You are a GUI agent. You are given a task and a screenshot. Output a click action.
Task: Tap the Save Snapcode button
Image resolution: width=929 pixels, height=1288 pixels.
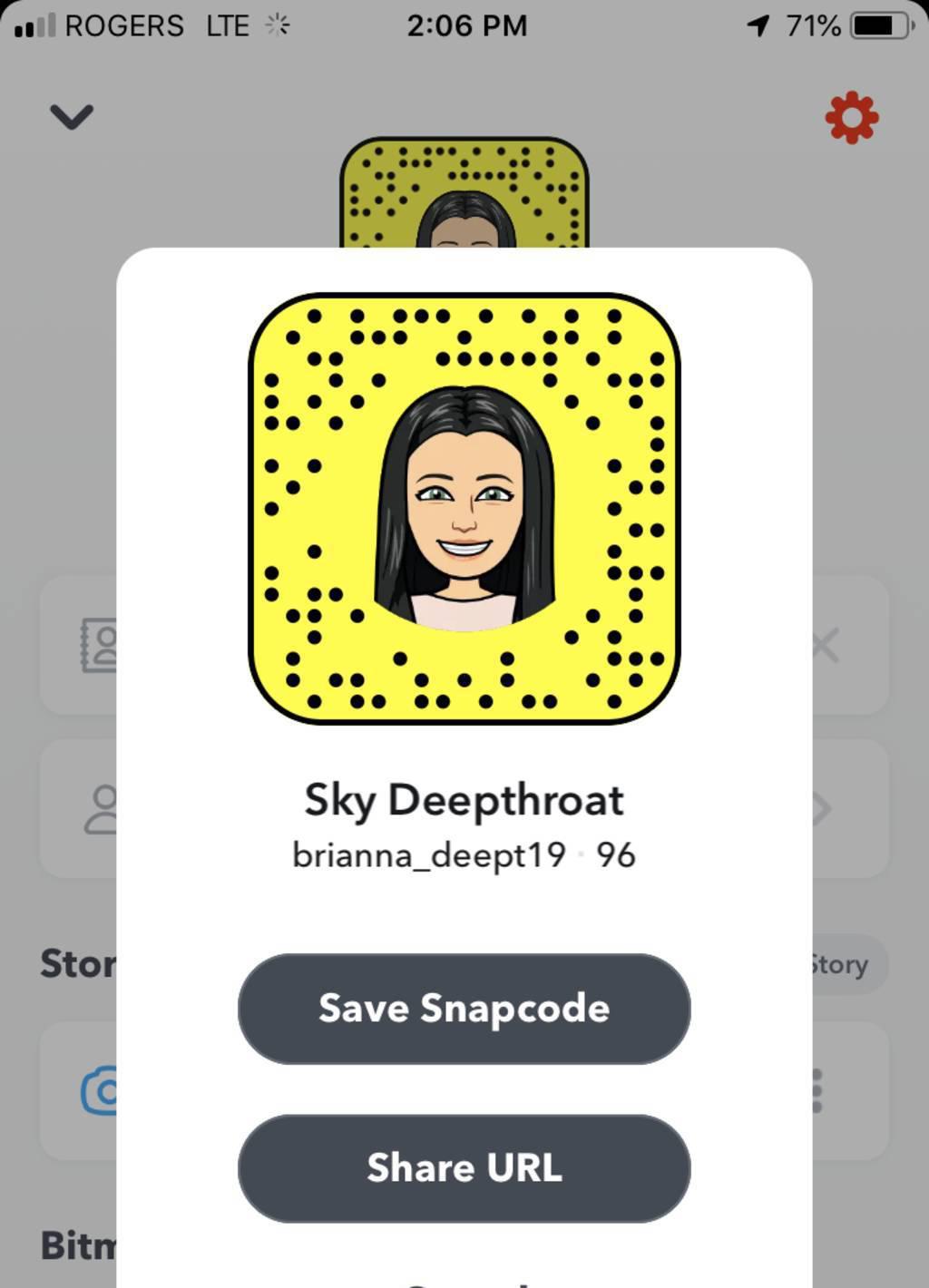point(464,1009)
